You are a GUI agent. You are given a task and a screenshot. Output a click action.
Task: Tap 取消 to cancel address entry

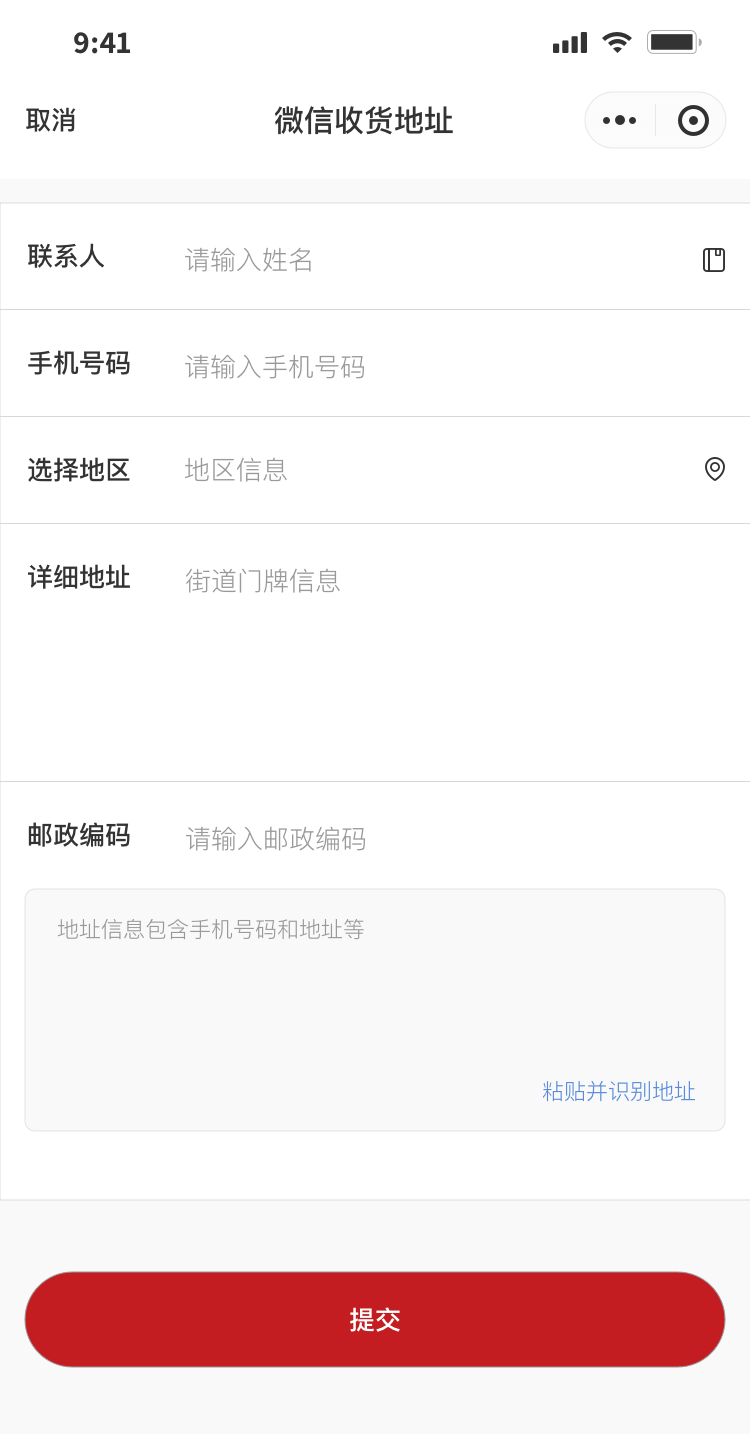tap(51, 121)
